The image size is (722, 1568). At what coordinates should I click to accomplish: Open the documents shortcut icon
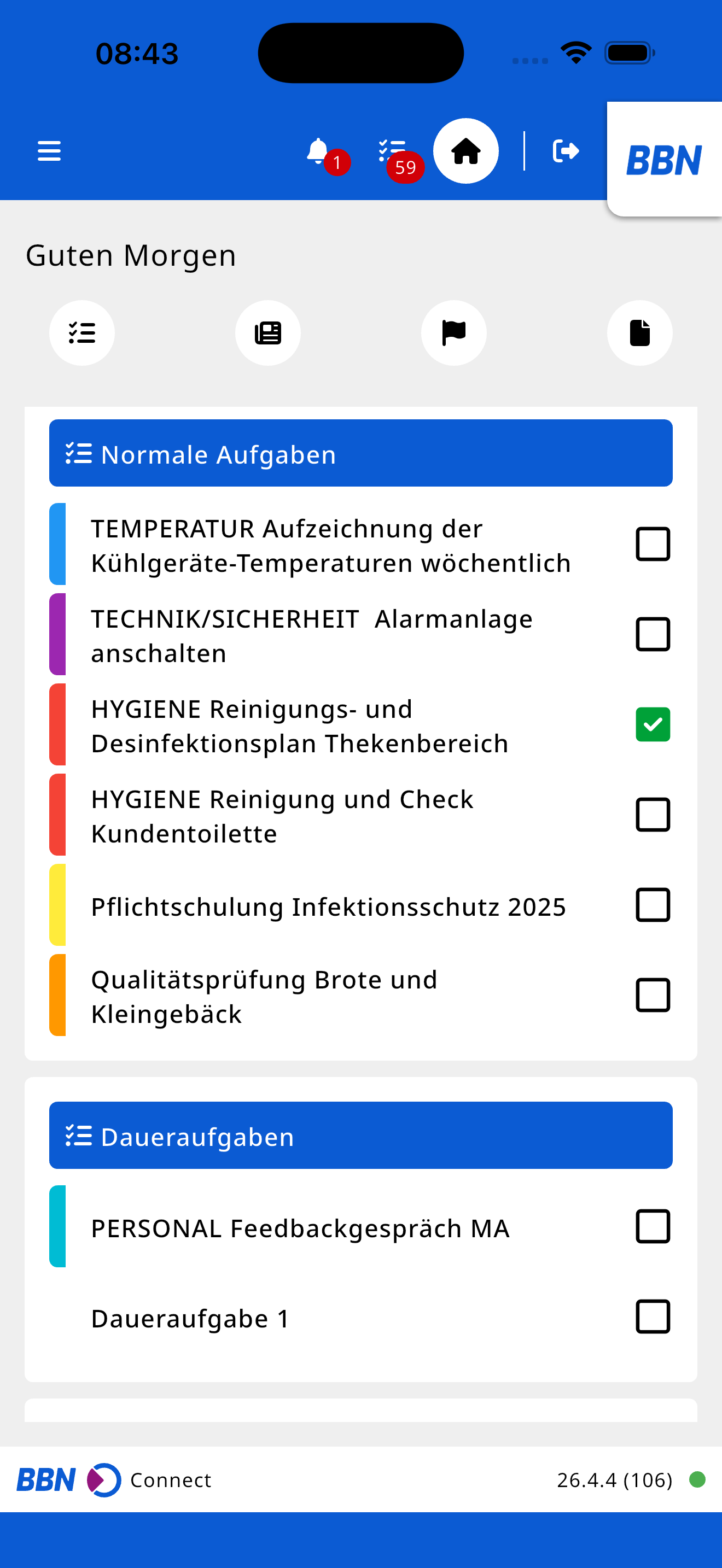640,333
